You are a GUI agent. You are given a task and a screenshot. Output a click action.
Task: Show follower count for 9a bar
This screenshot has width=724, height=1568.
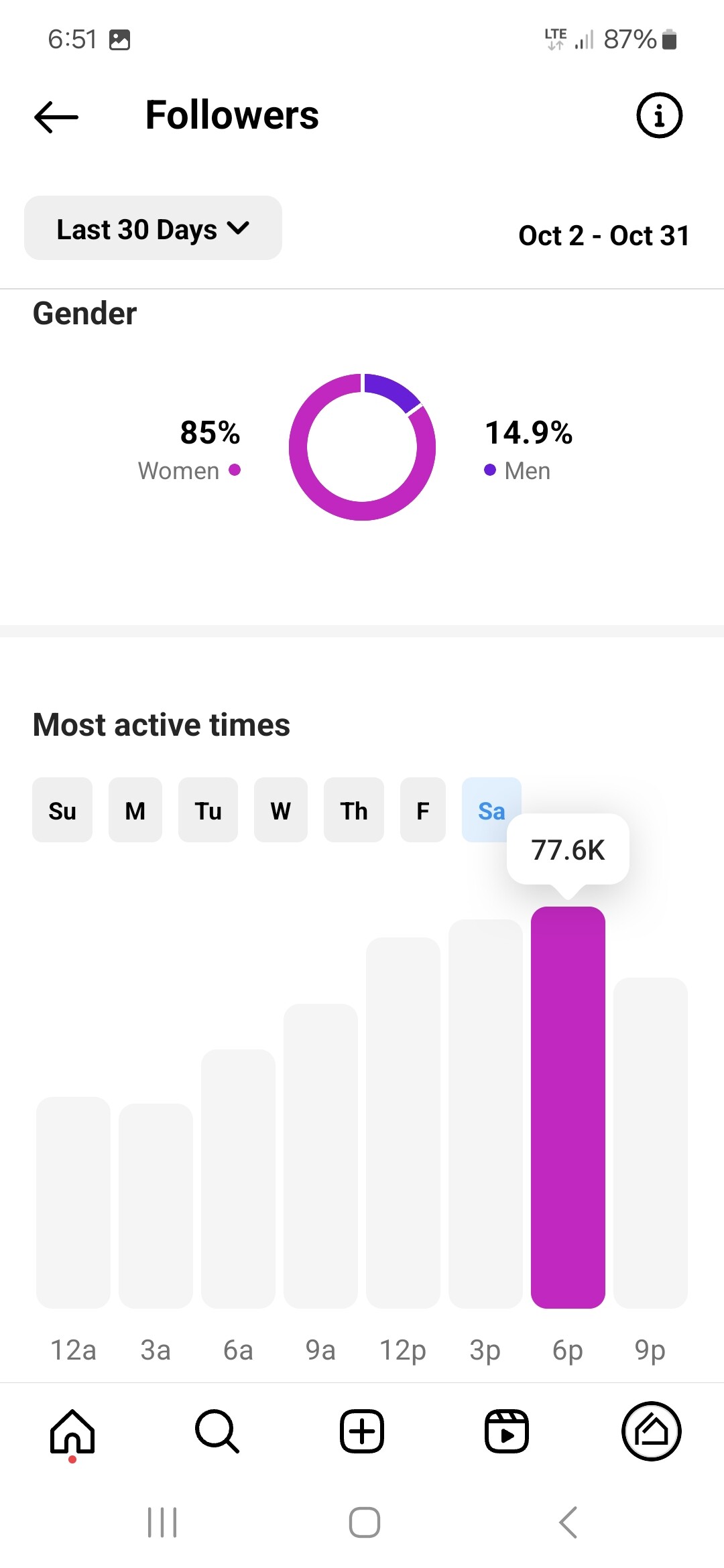[320, 1155]
